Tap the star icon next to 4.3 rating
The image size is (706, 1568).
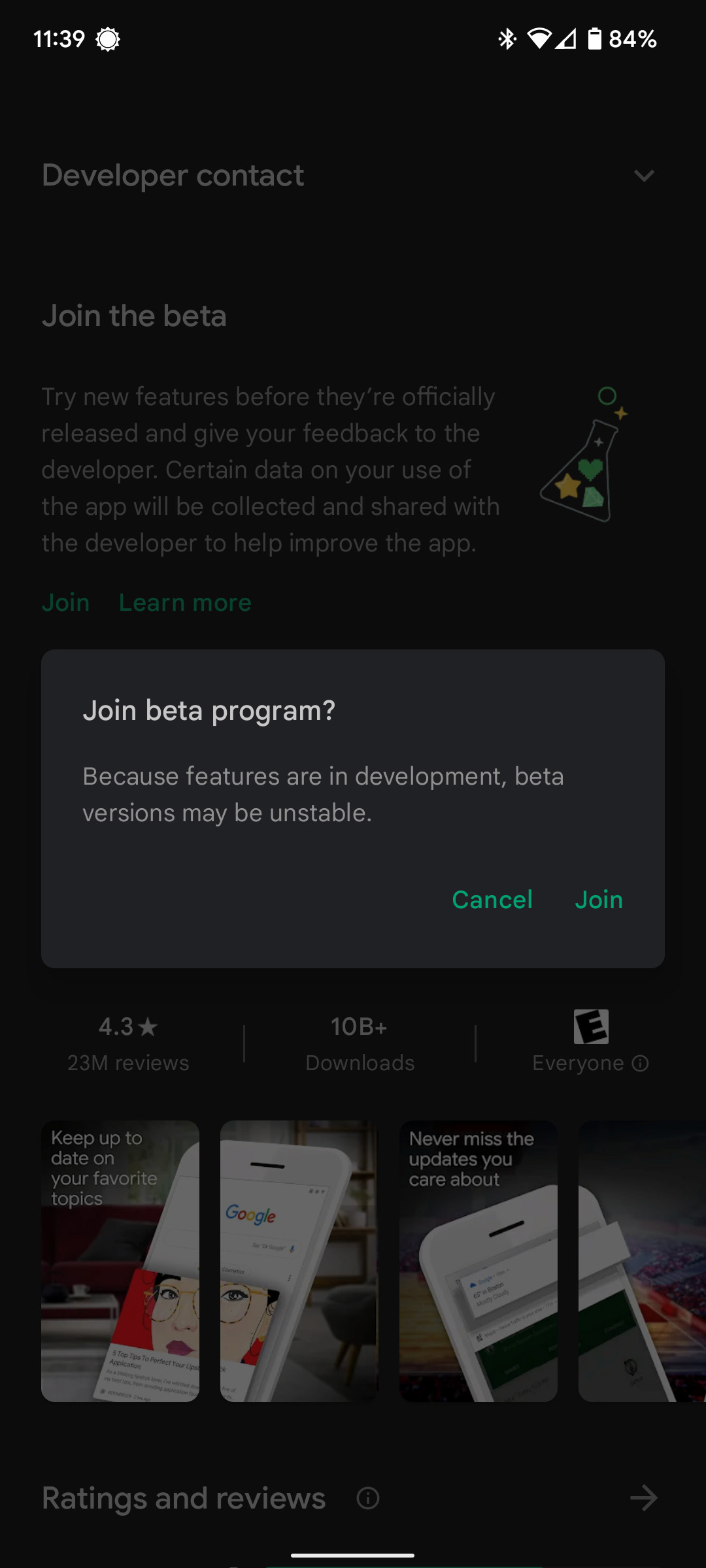(148, 1026)
